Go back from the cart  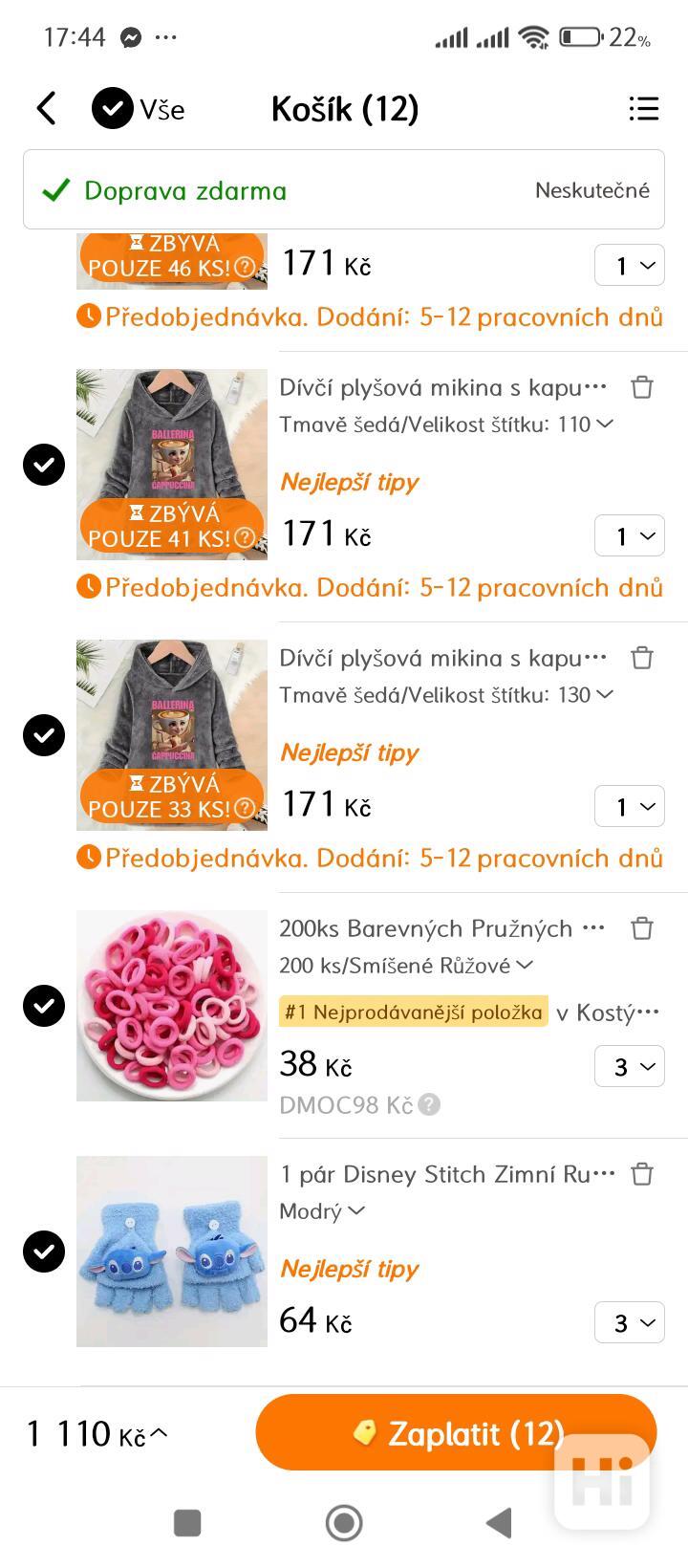[x=46, y=109]
